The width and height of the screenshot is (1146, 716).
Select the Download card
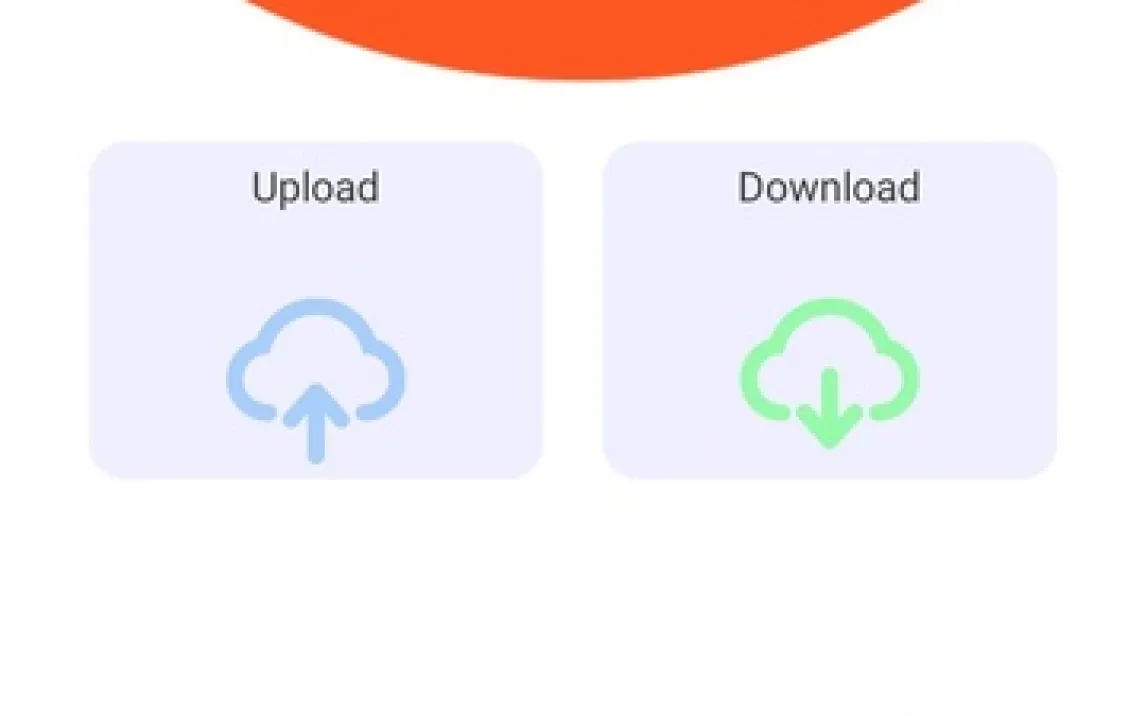coord(829,310)
